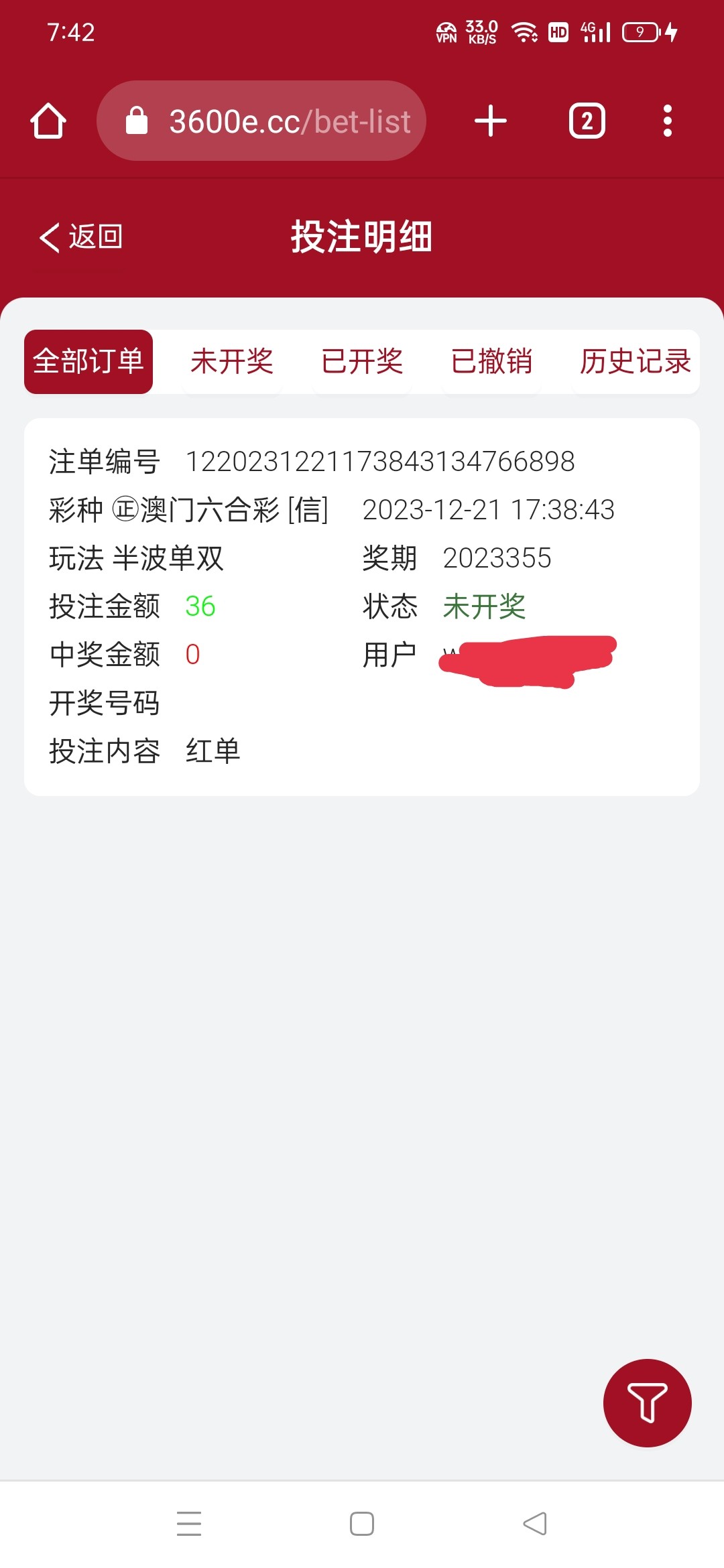Show the 已撤销 orders tab
The image size is (724, 1568).
491,362
